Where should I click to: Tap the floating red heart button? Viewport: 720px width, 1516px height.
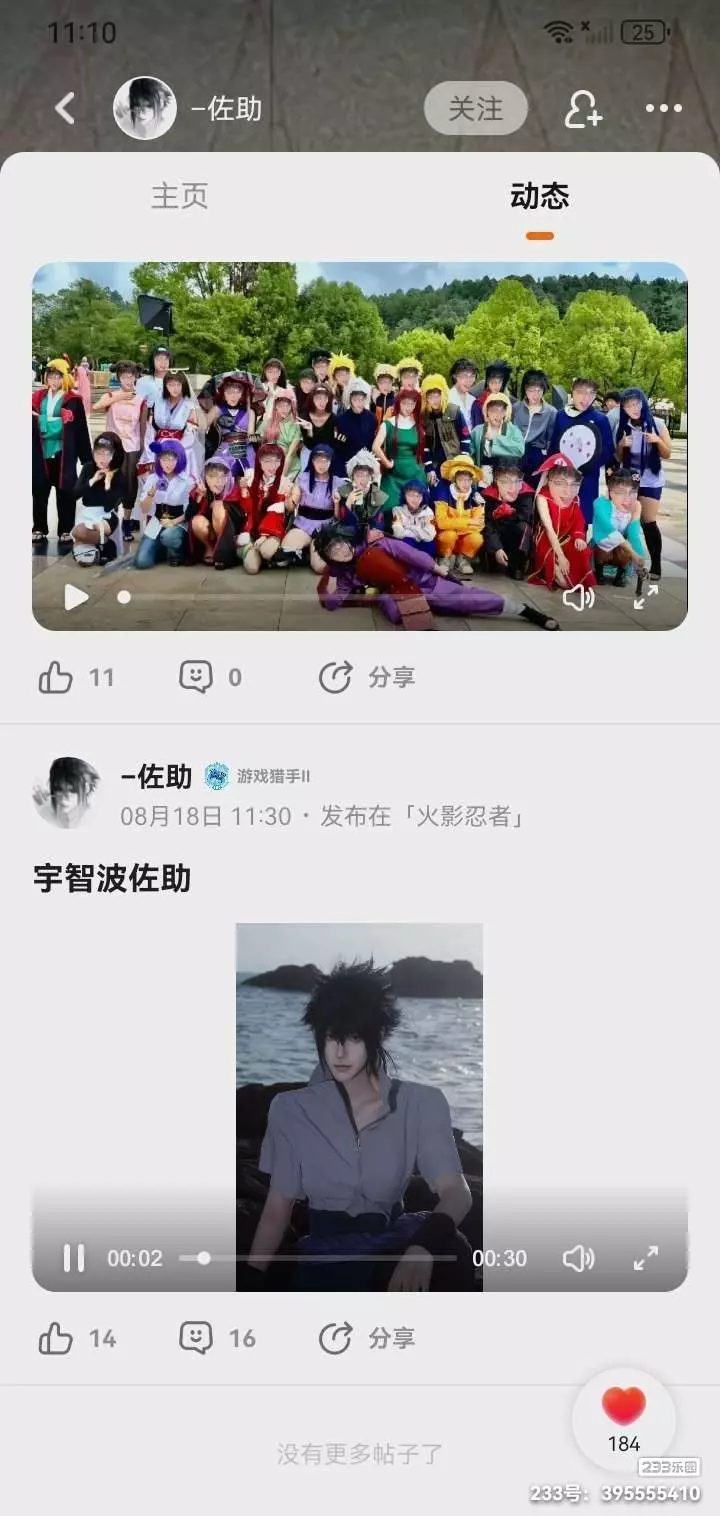[624, 1419]
